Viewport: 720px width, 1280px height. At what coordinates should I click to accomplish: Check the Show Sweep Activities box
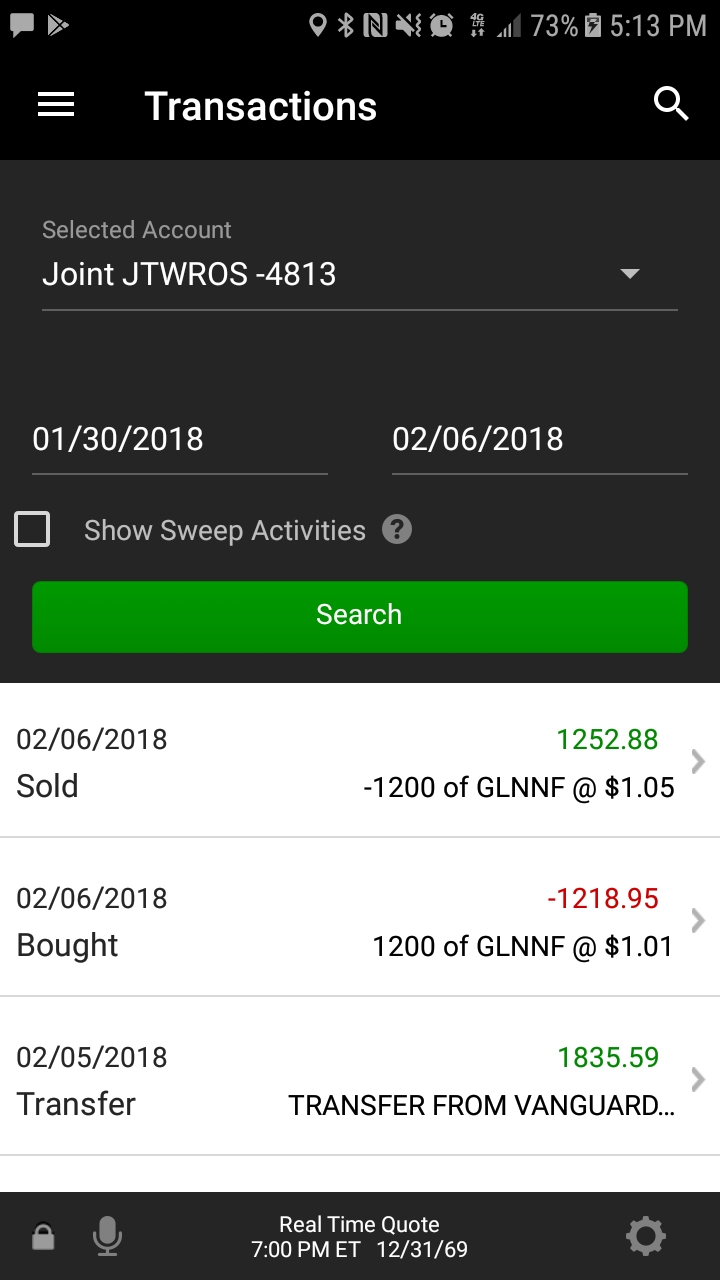tap(32, 530)
